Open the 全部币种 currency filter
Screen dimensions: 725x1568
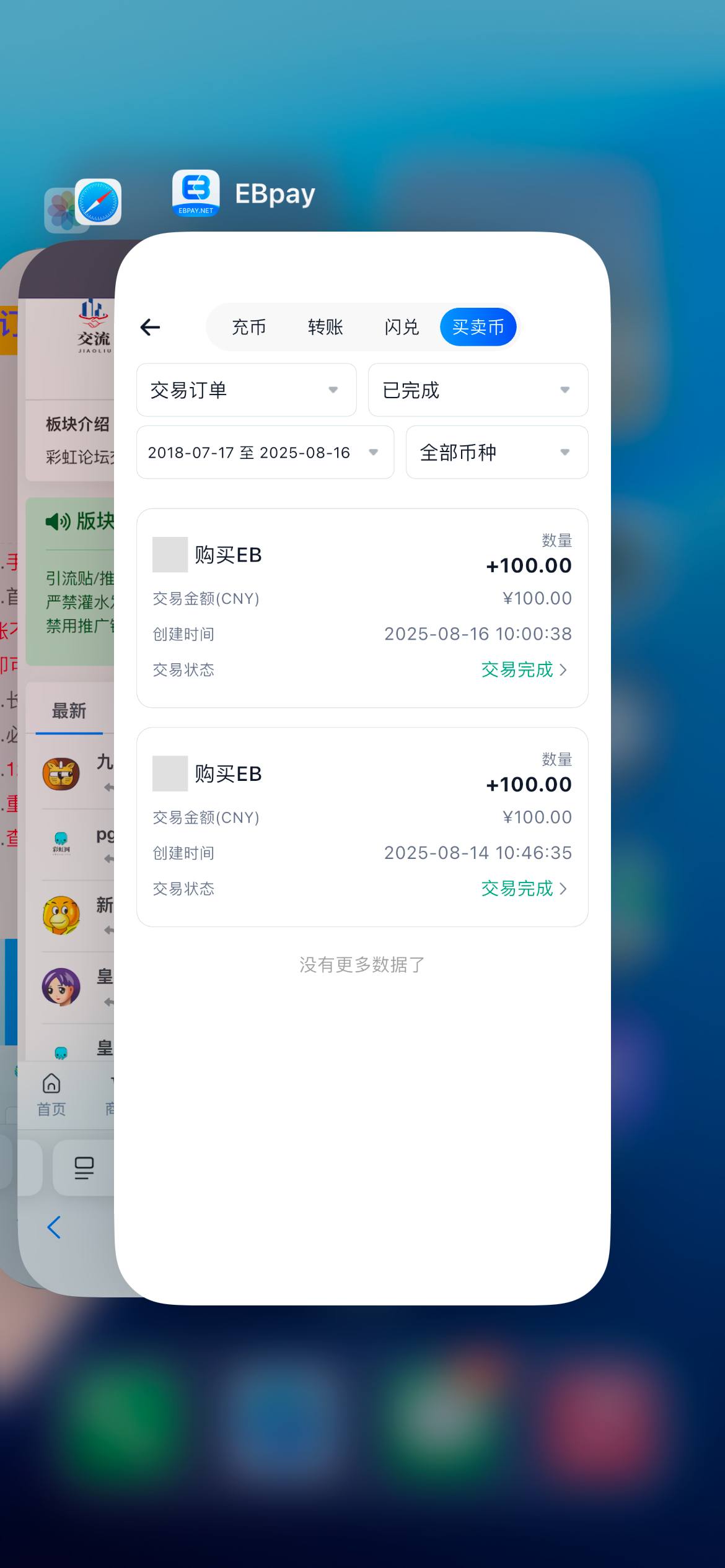[x=496, y=453]
